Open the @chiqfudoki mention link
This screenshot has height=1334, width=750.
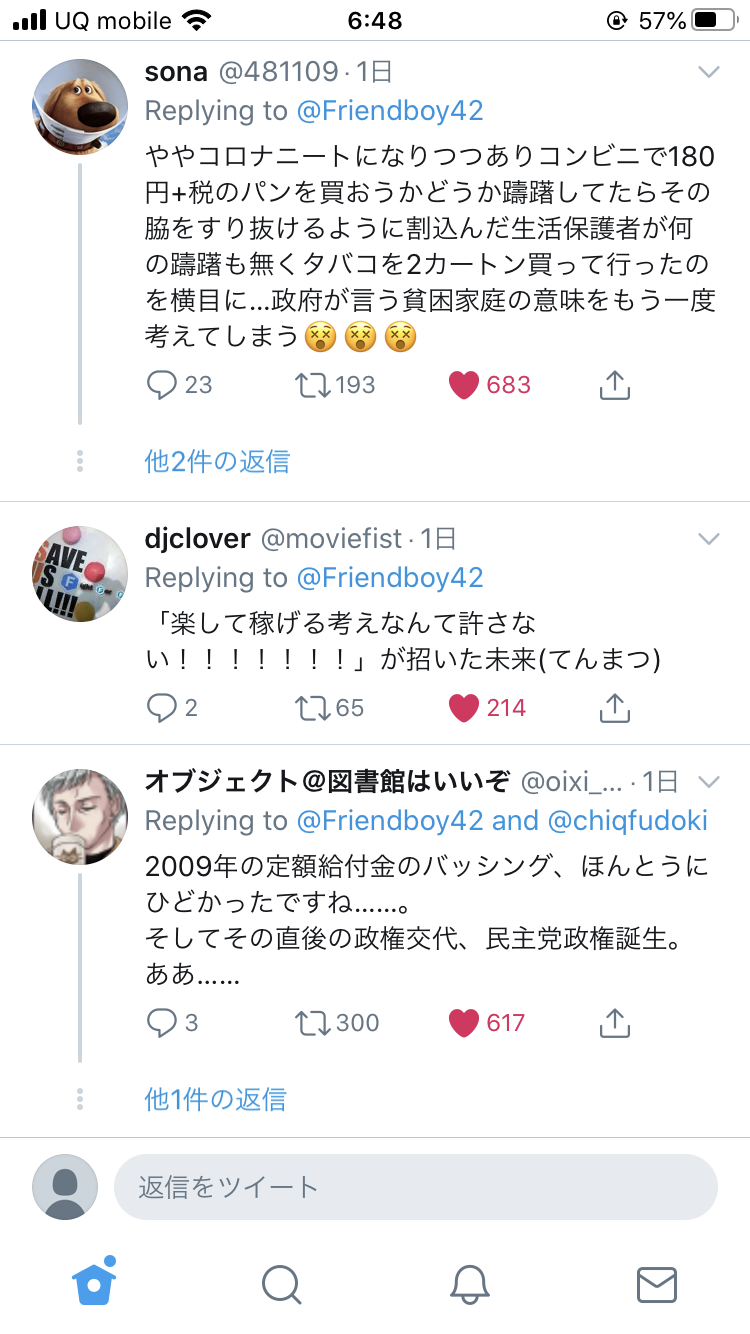(x=628, y=821)
